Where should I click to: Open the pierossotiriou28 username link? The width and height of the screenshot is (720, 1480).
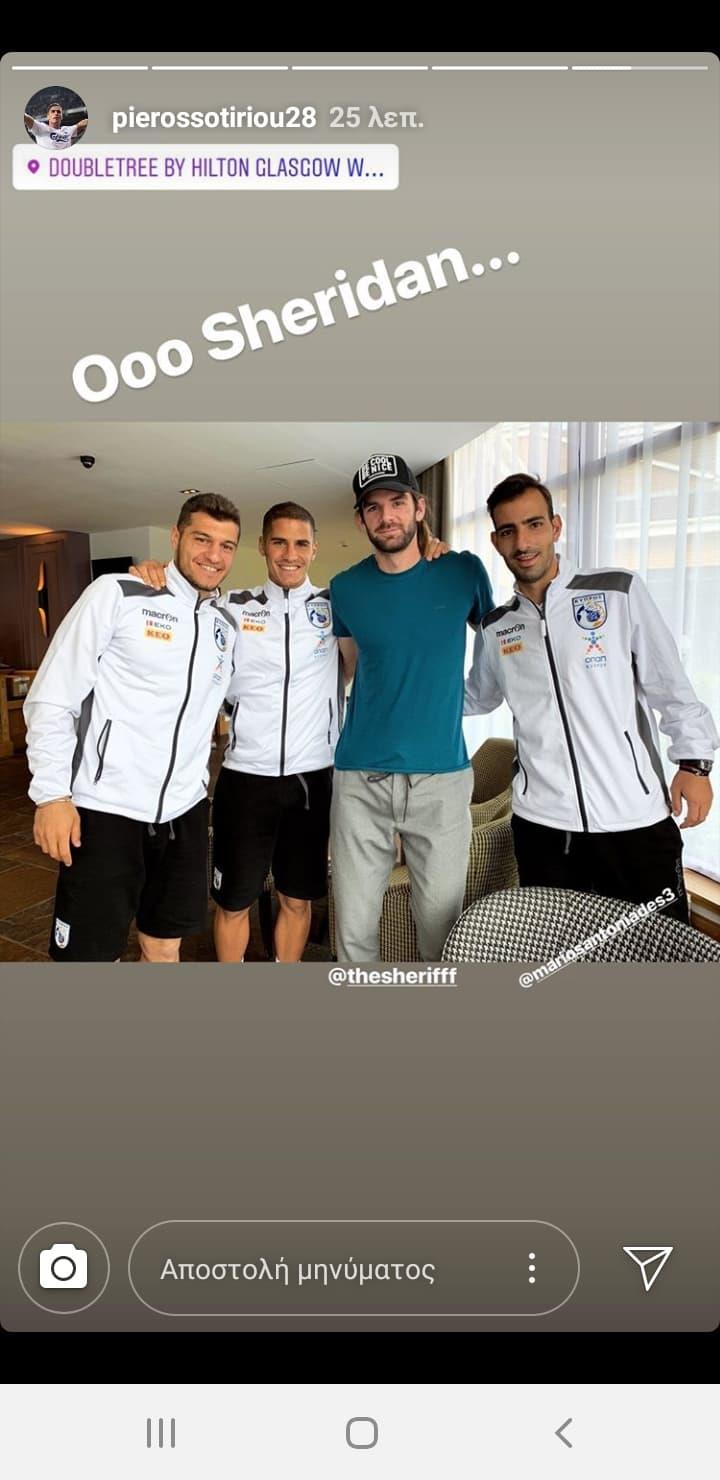click(x=214, y=118)
